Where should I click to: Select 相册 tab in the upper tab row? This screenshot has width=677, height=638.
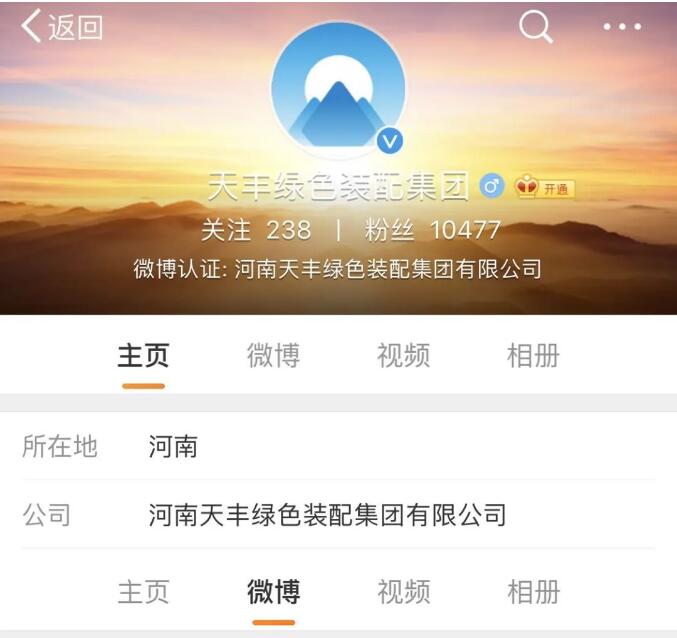coord(533,355)
